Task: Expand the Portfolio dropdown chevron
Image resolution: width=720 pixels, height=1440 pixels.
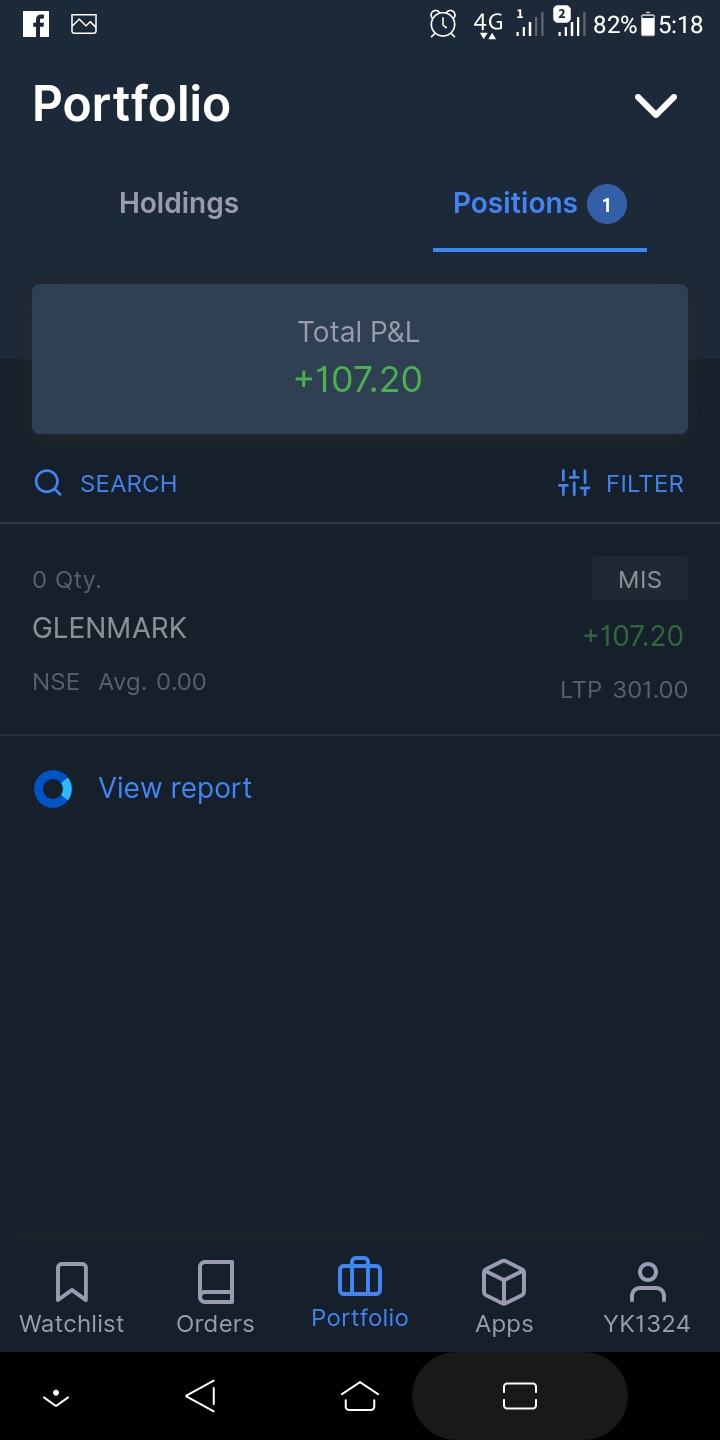Action: click(x=656, y=105)
